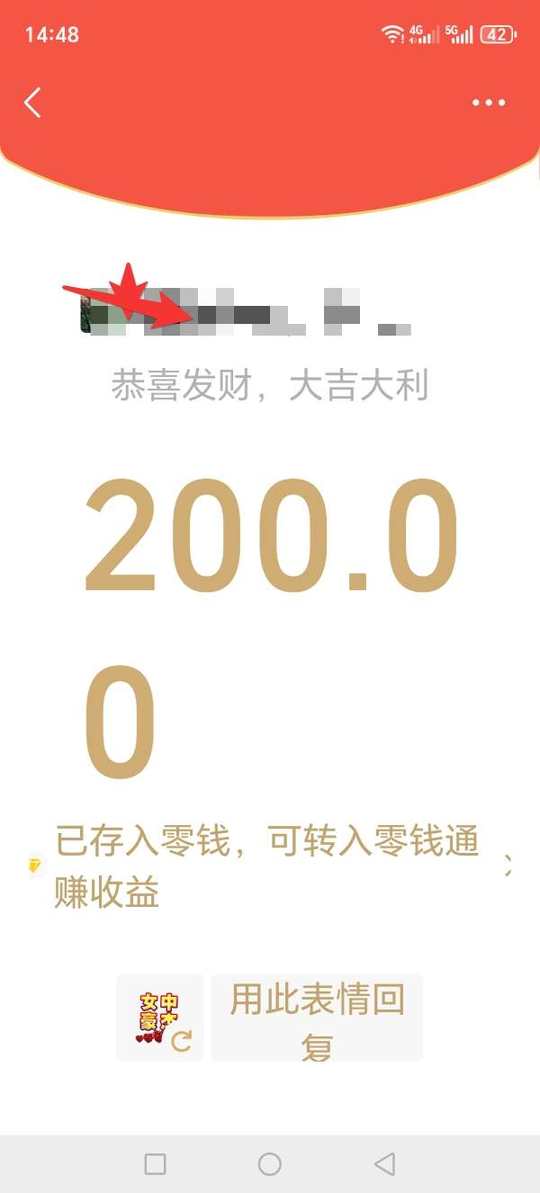Open the three-dot overflow menu
This screenshot has height=1193, width=540.
point(488,103)
